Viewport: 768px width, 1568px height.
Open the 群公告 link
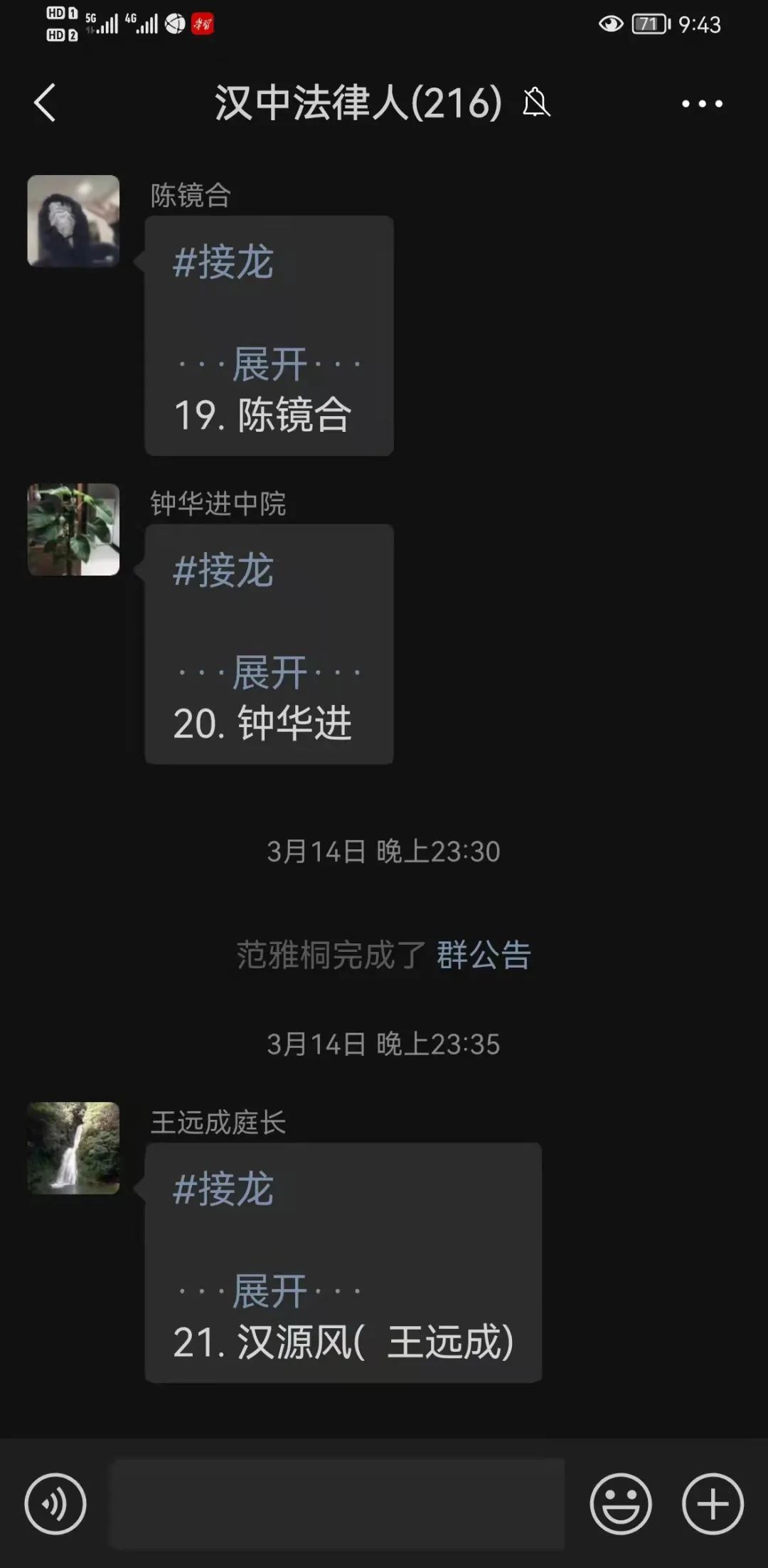coord(484,955)
